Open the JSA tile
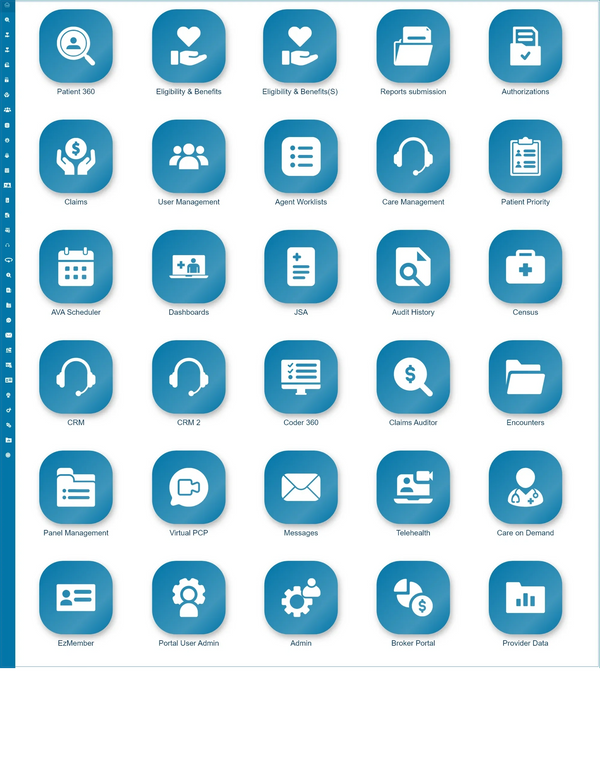This screenshot has height=768, width=600. pos(301,267)
